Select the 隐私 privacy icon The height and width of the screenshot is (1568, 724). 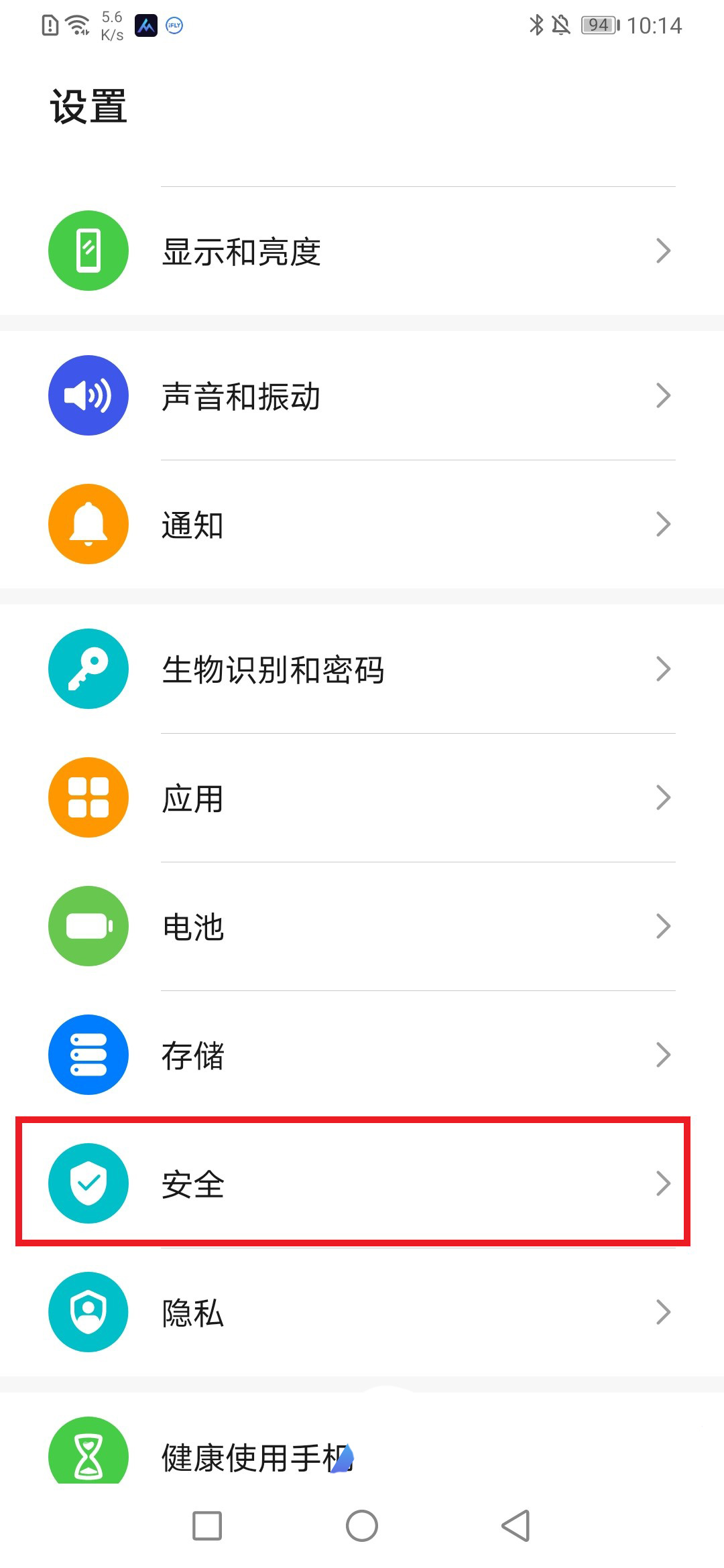(x=88, y=1312)
